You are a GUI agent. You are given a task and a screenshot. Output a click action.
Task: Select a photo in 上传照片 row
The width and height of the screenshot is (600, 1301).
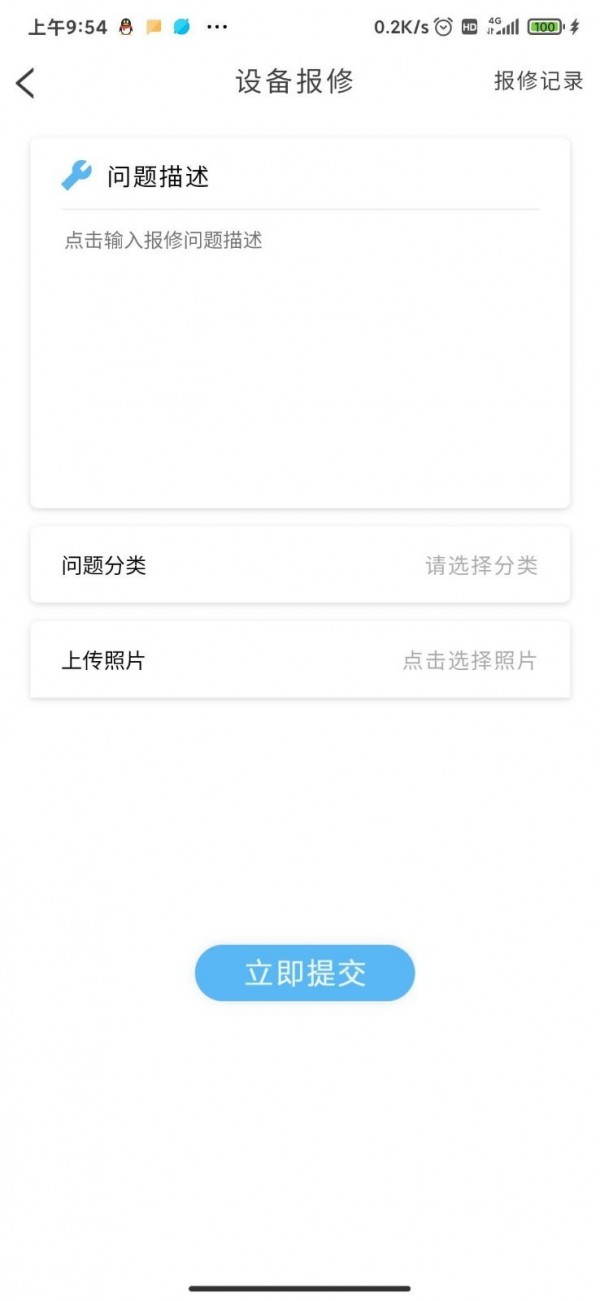tap(469, 661)
